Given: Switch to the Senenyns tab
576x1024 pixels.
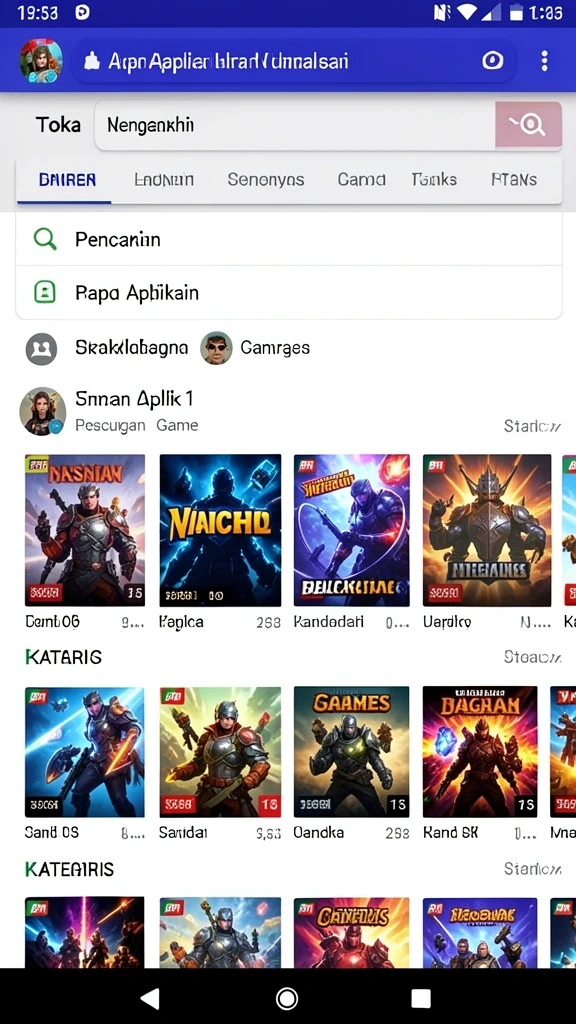Looking at the screenshot, I should [266, 180].
